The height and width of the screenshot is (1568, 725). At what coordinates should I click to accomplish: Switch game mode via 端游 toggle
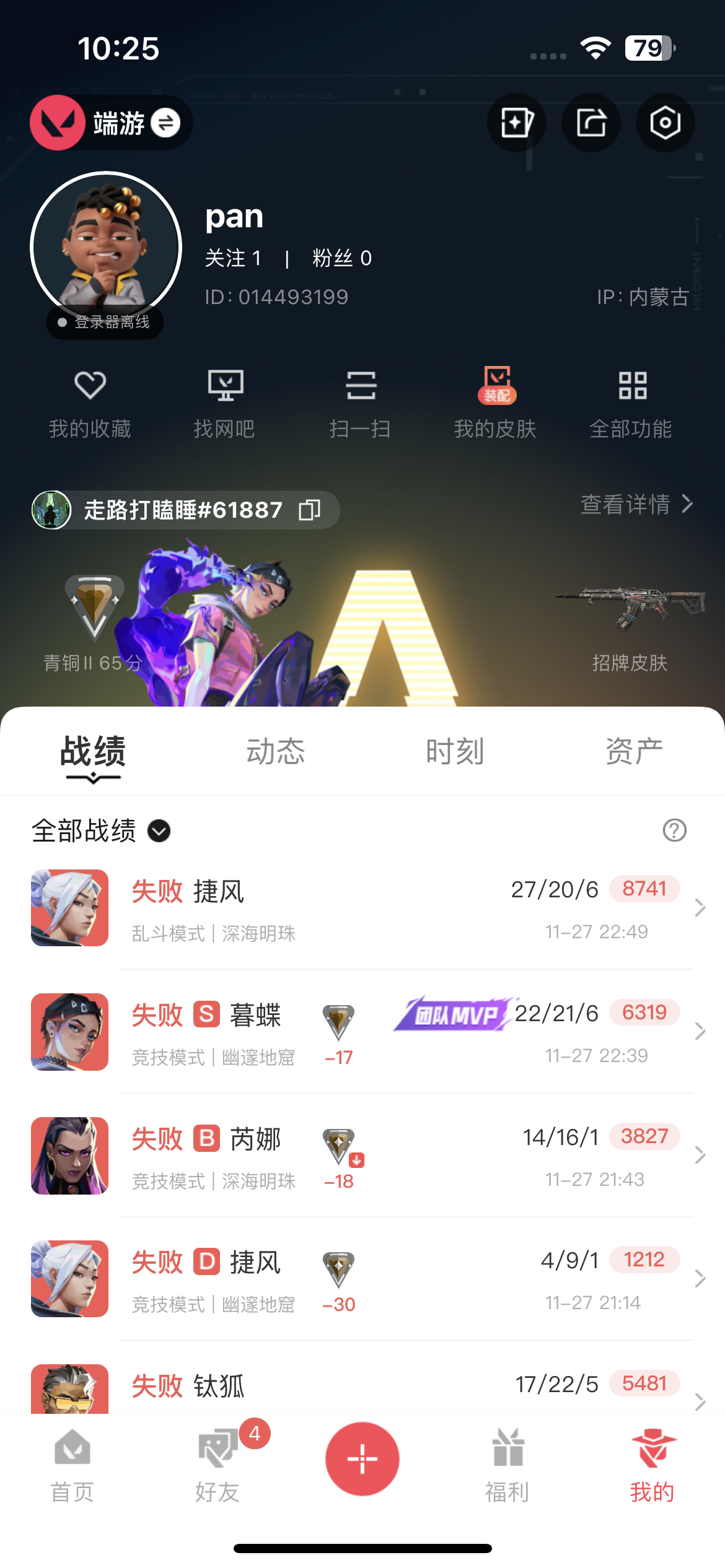point(165,123)
